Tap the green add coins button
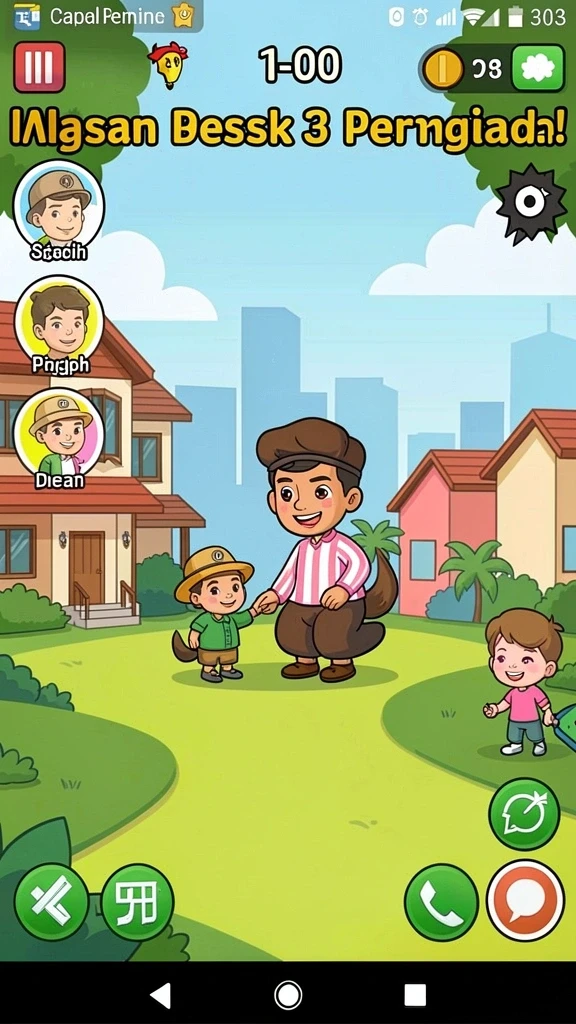 538,68
